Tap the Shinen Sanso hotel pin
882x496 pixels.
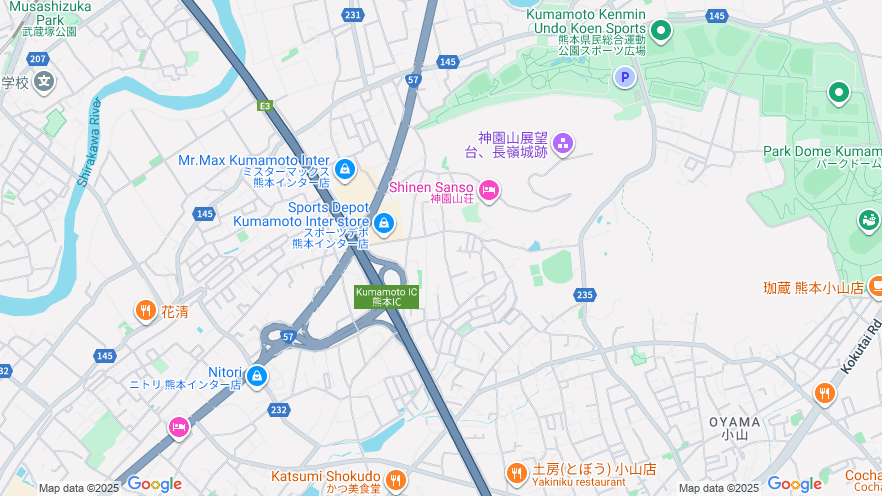(x=489, y=189)
